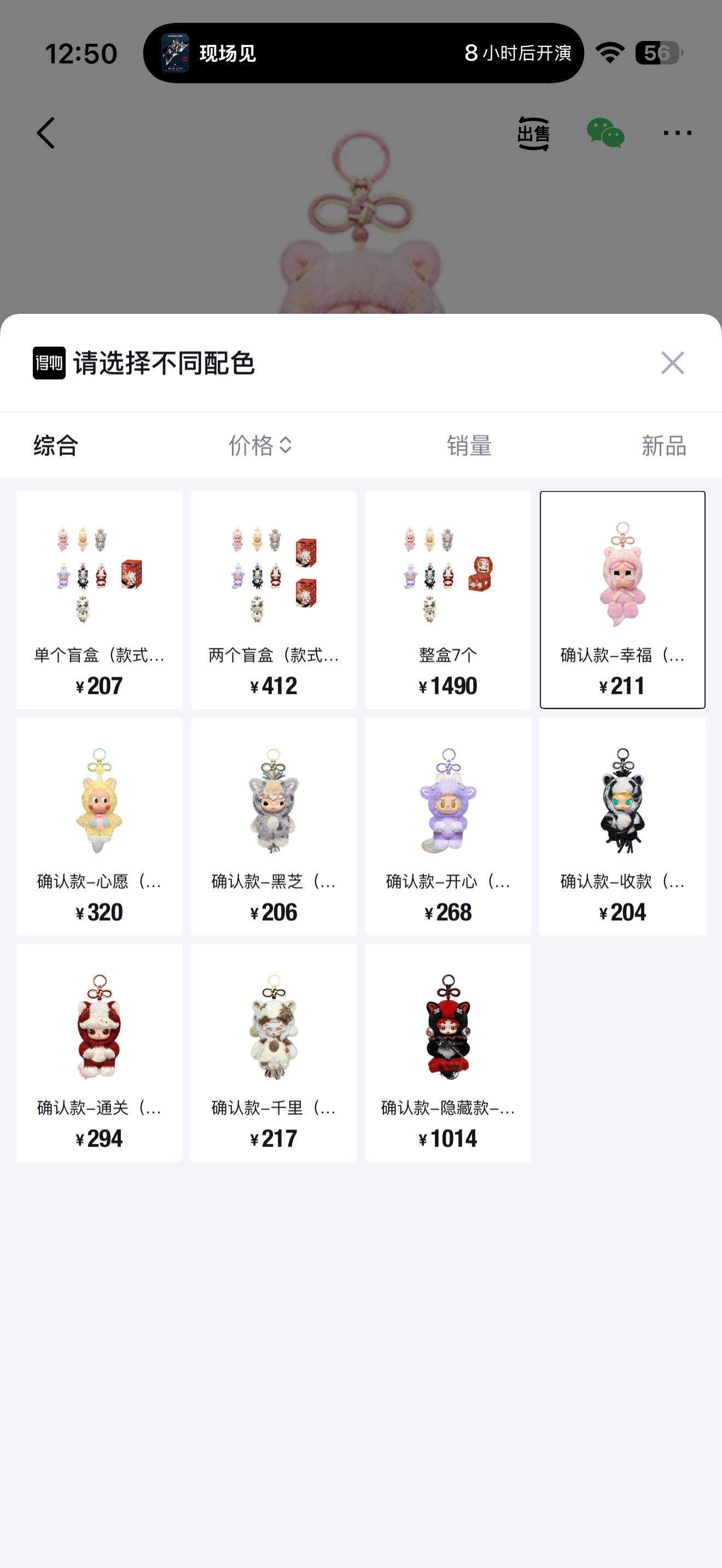Open the three-dot overflow menu
Screen dimensions: 722x1568
pyautogui.click(x=677, y=133)
